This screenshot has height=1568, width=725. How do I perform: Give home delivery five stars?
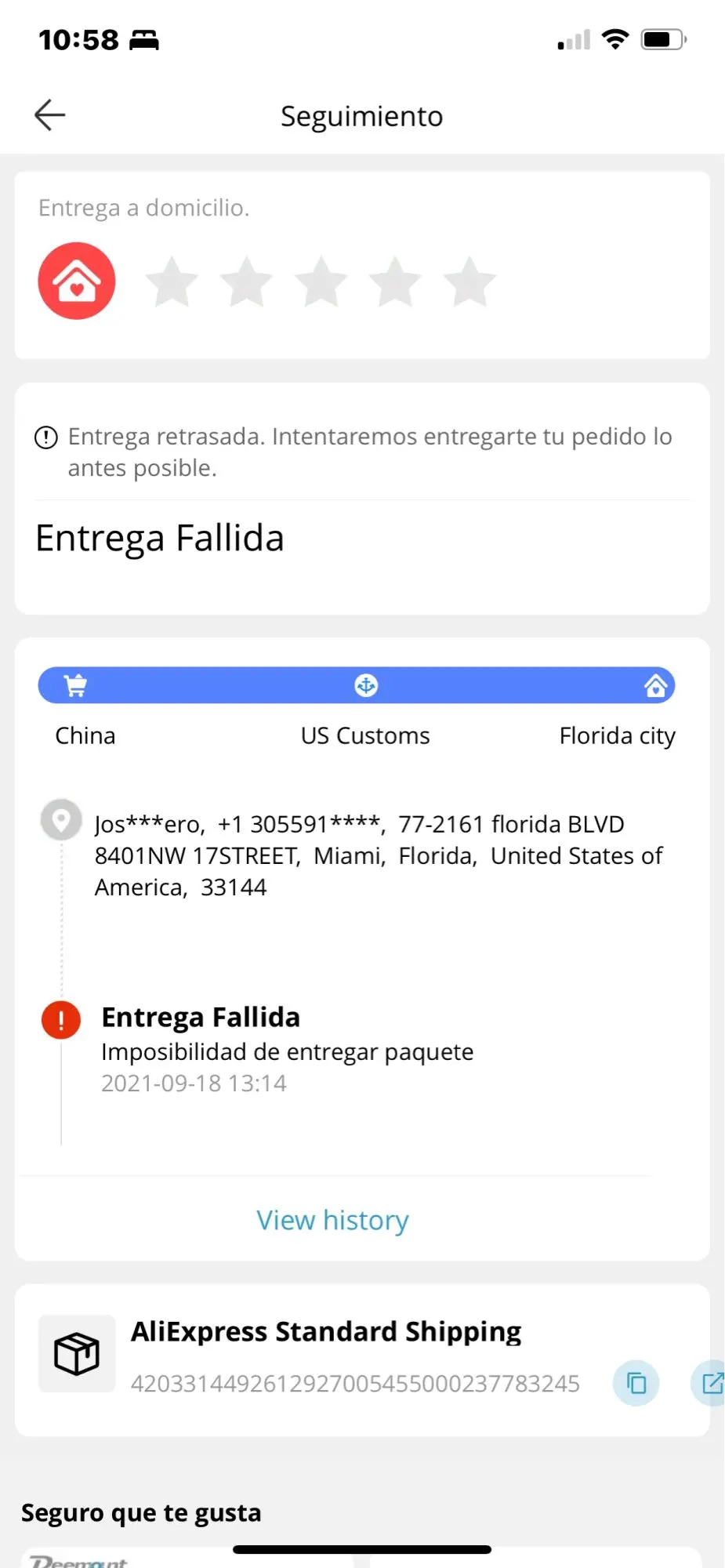point(469,282)
